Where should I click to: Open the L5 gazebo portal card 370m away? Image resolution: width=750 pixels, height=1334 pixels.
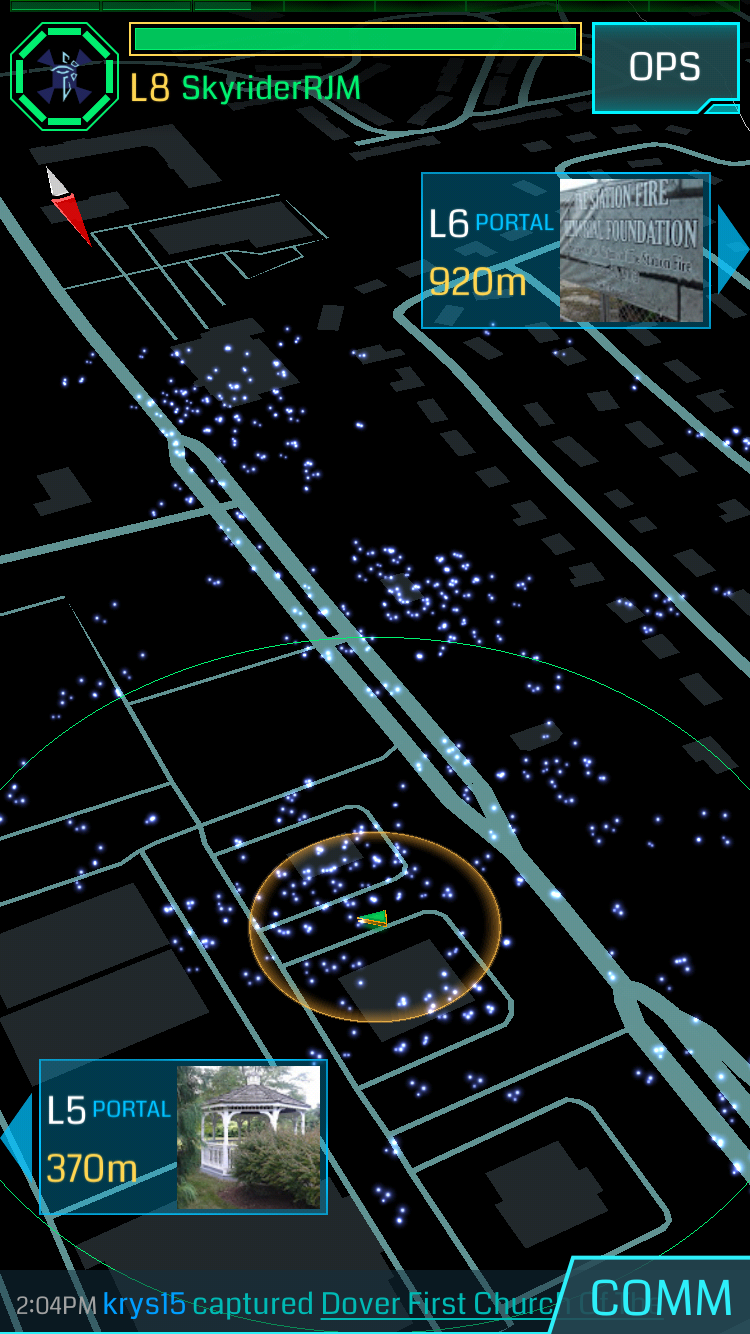[x=184, y=1138]
